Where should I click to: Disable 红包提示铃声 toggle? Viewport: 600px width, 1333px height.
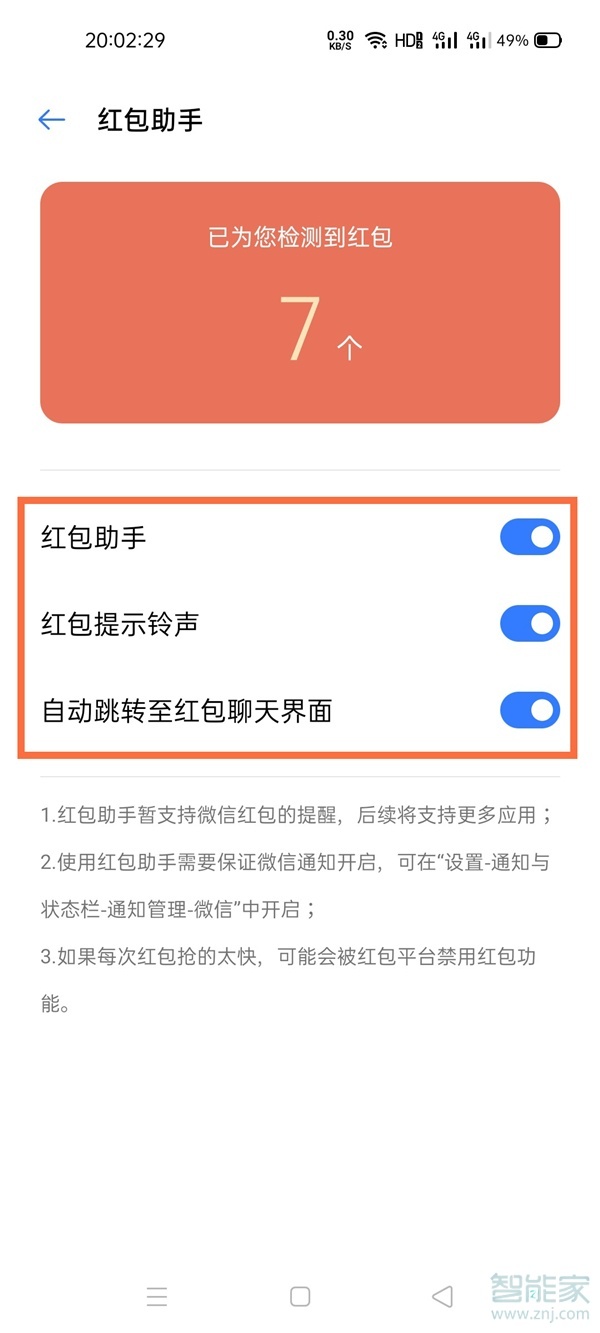[x=529, y=624]
